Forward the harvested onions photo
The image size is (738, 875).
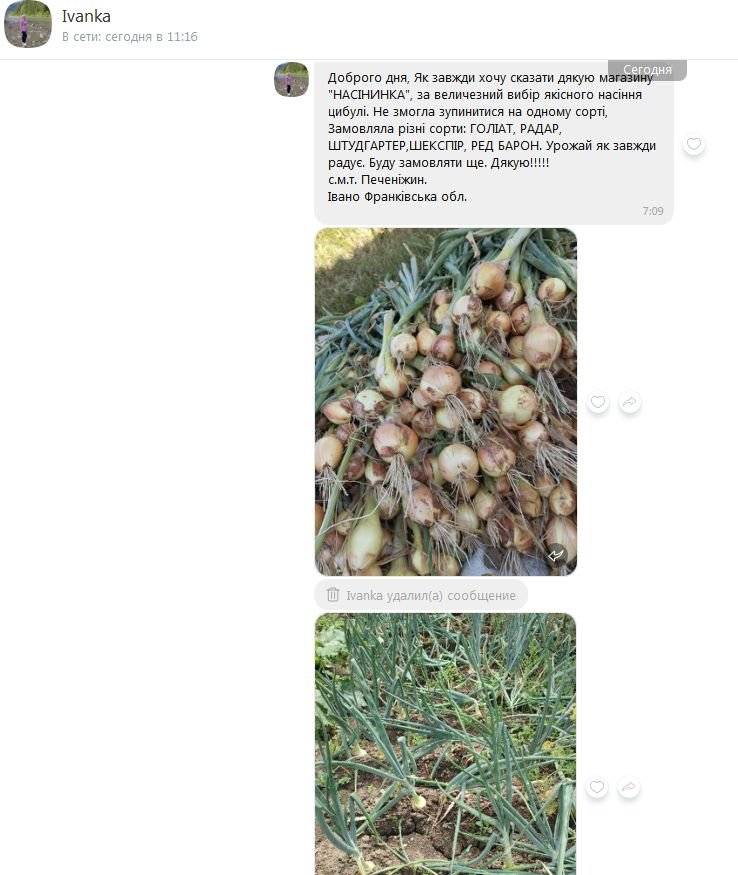coord(629,402)
